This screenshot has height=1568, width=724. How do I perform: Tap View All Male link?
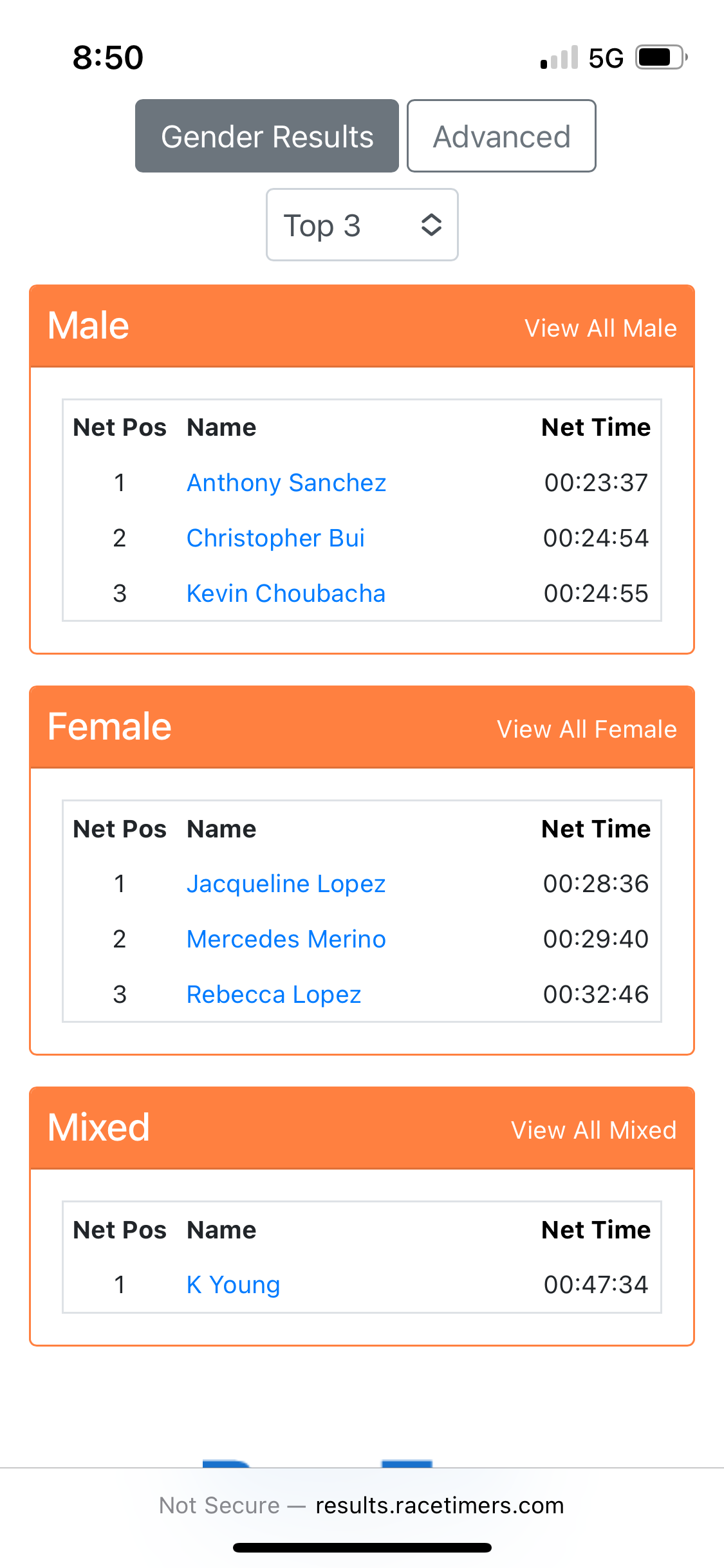pos(600,328)
